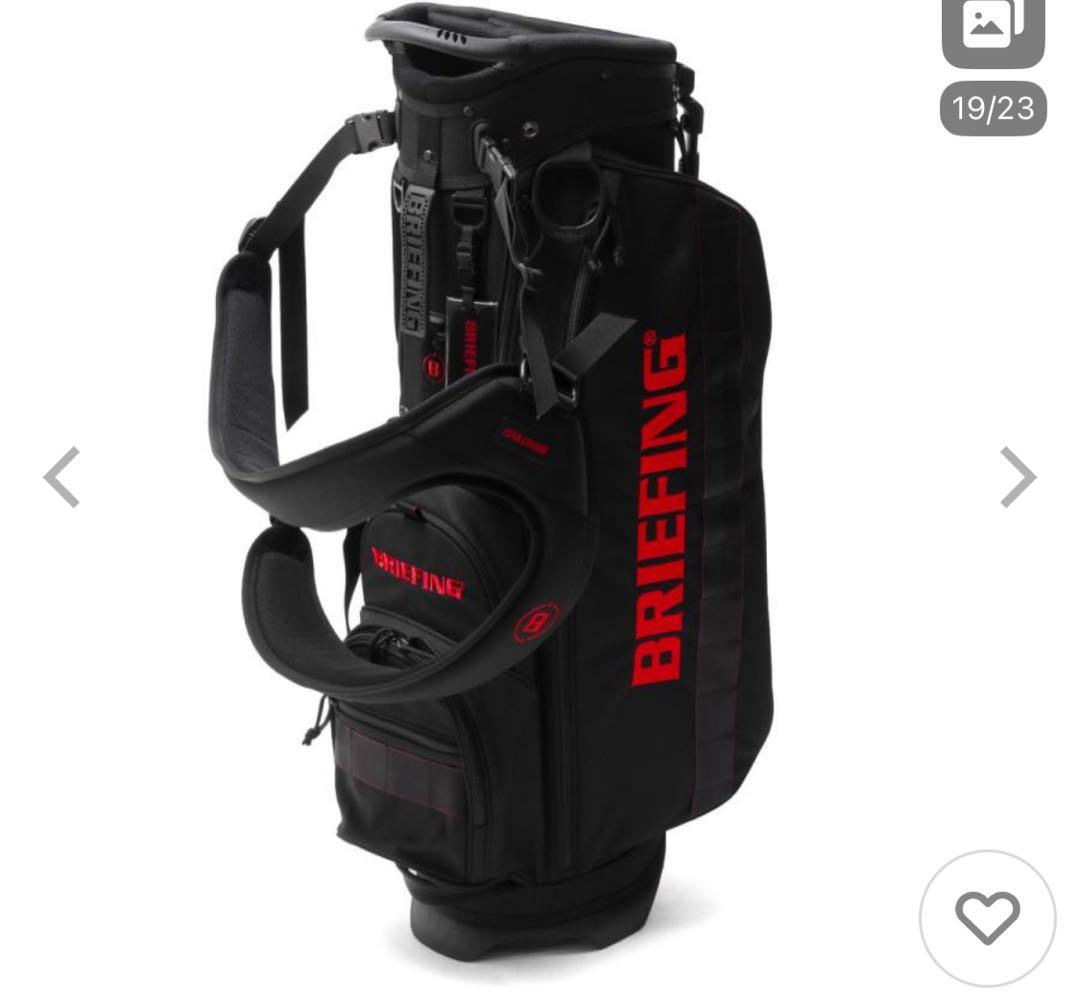Go to the next product image
The width and height of the screenshot is (1080, 1007).
point(1017,477)
